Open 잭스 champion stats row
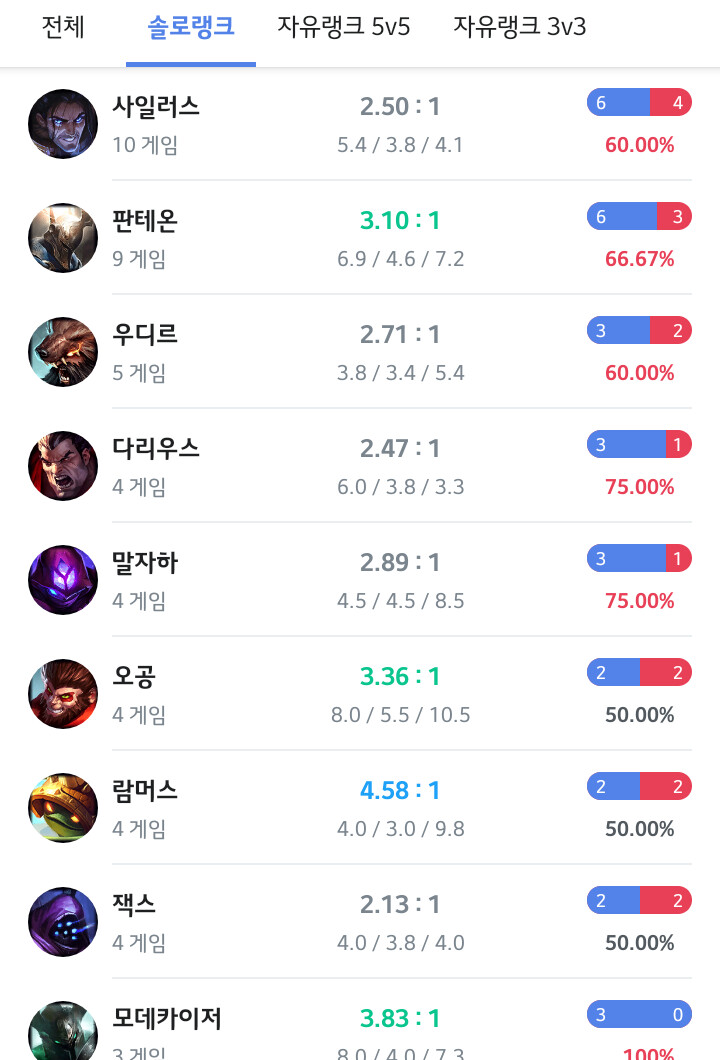 tap(360, 922)
